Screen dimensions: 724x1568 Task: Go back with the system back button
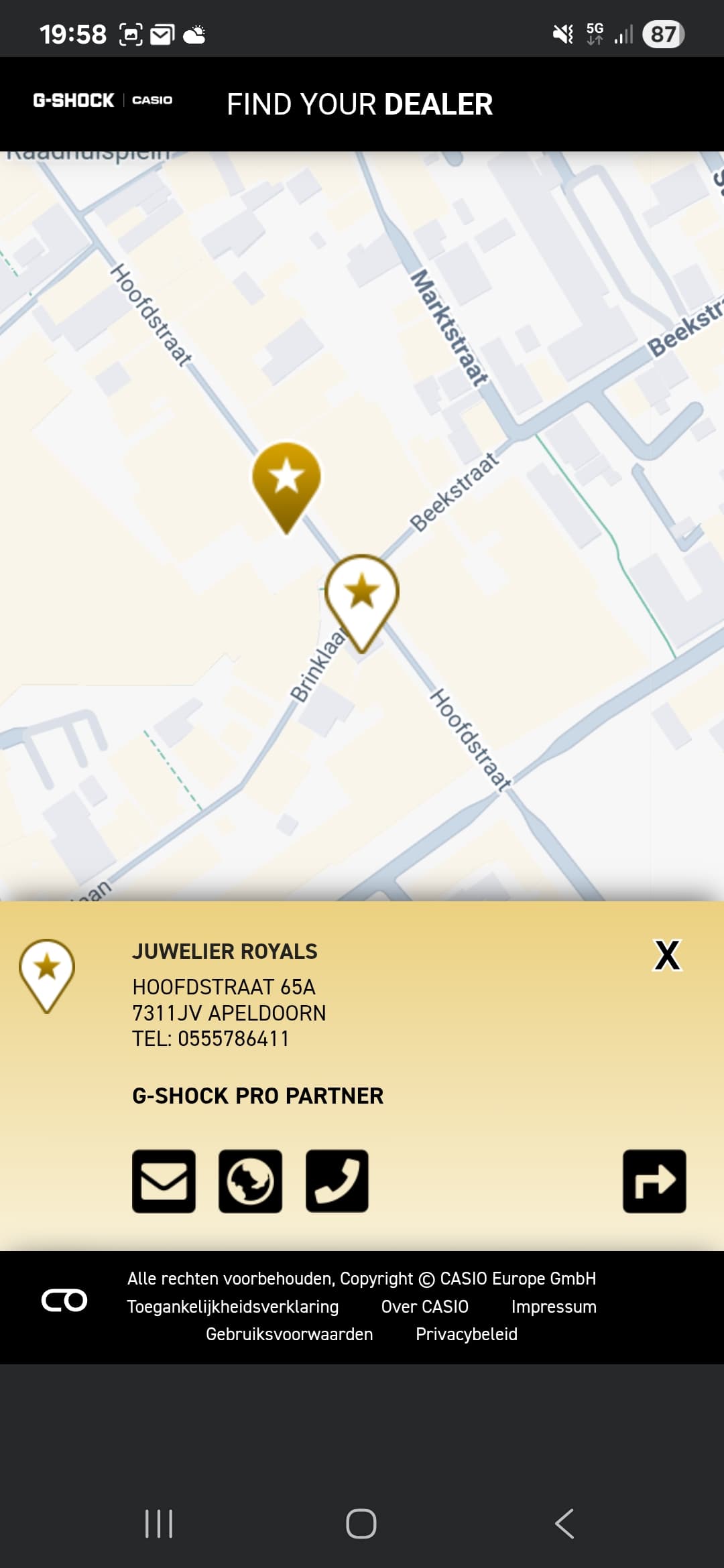pos(564,1524)
